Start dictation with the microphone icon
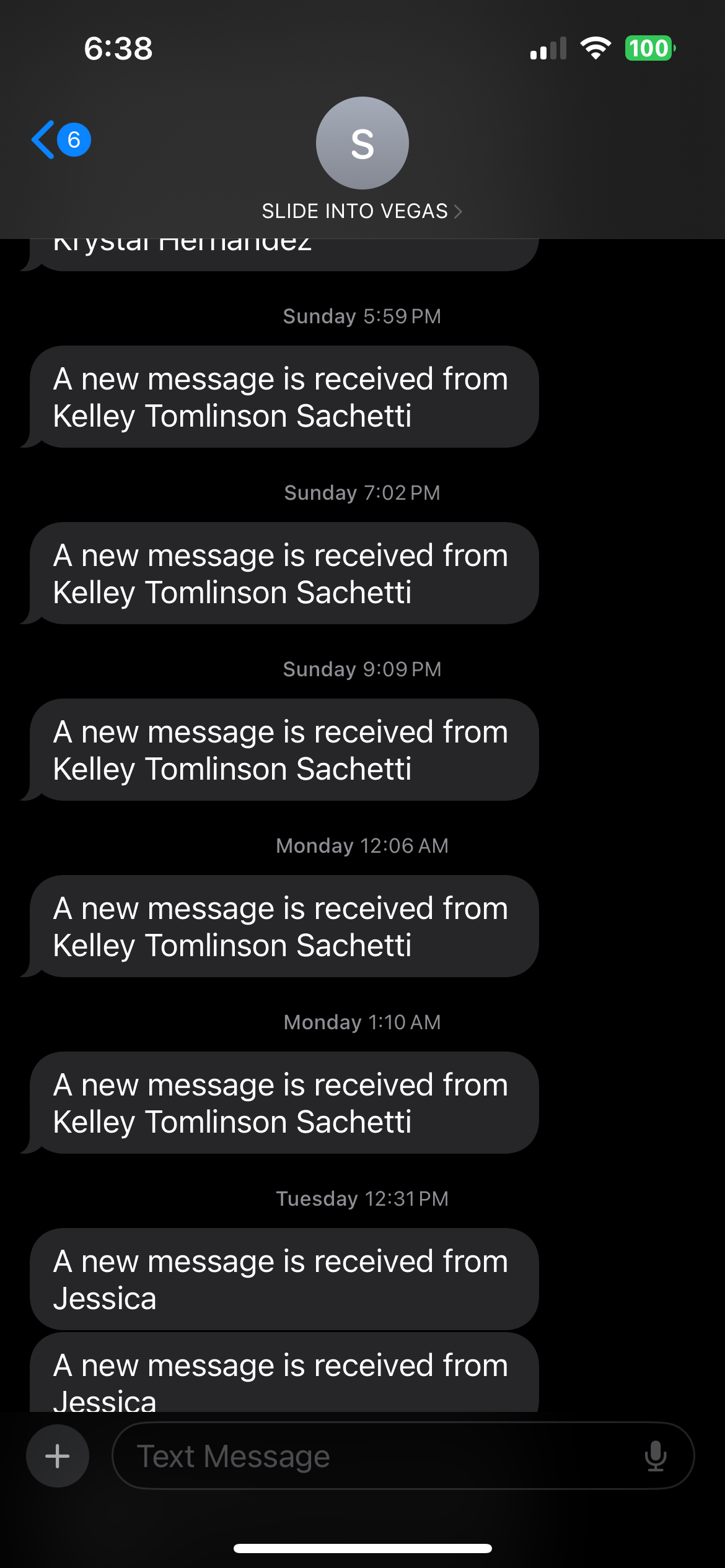This screenshot has width=725, height=1568. [x=655, y=1456]
